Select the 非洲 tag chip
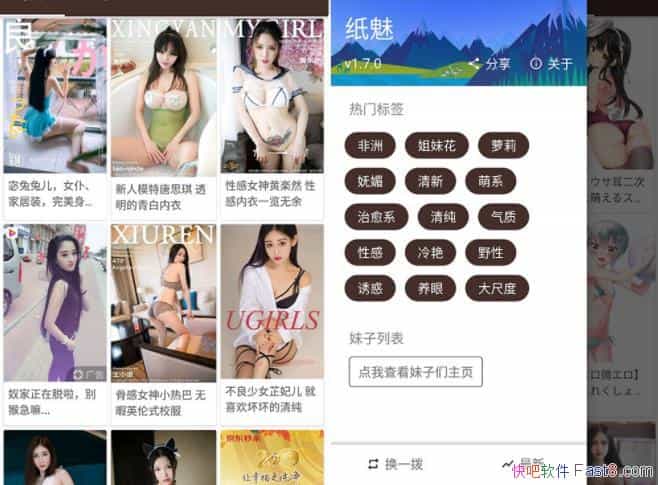 pyautogui.click(x=370, y=145)
